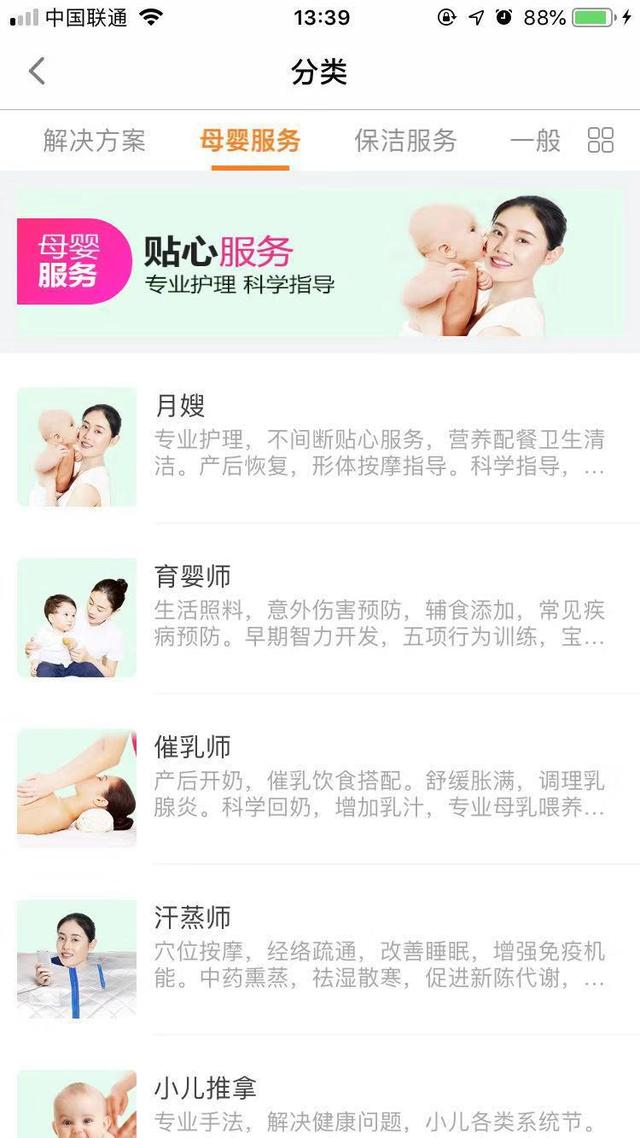
Task: Open the 一般 tab
Action: click(535, 141)
